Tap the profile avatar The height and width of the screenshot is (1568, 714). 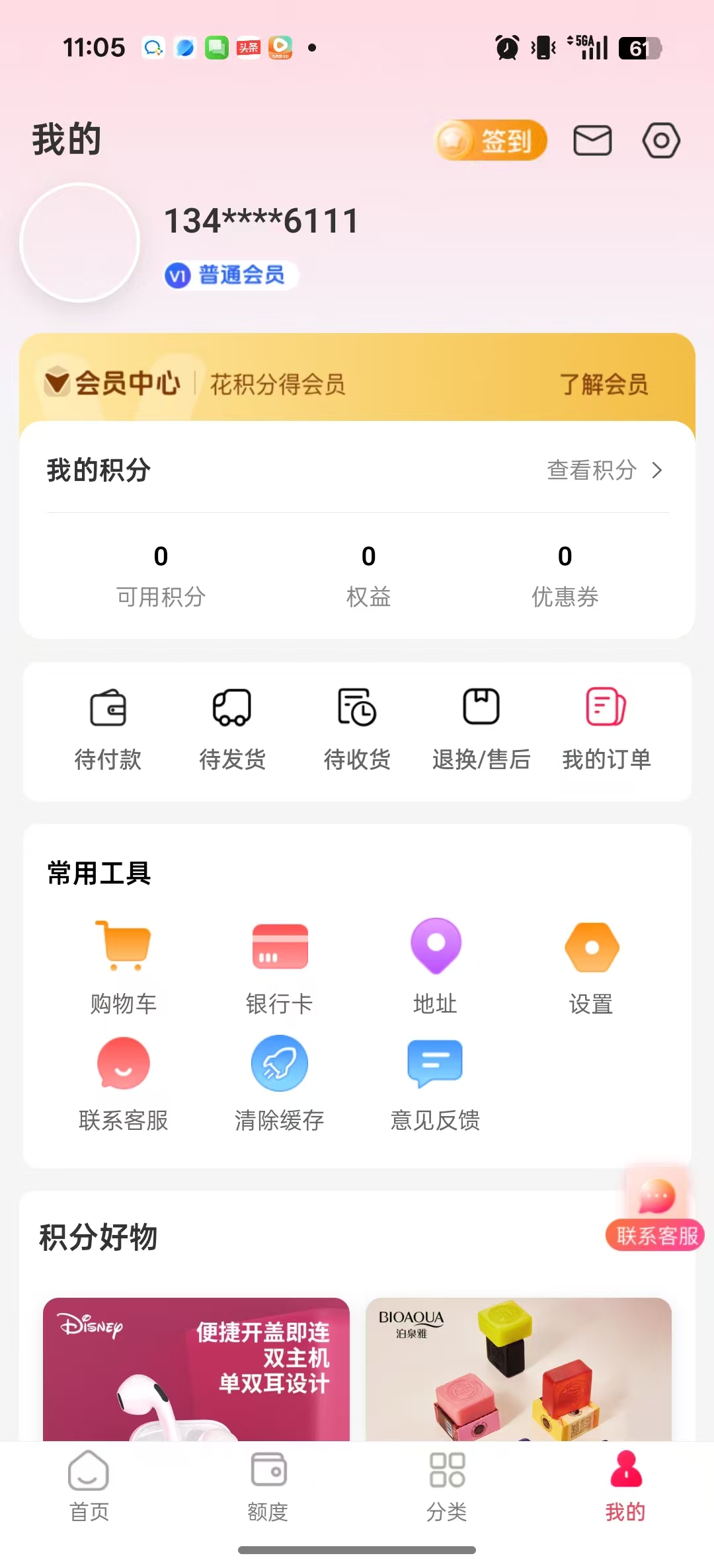[x=80, y=243]
